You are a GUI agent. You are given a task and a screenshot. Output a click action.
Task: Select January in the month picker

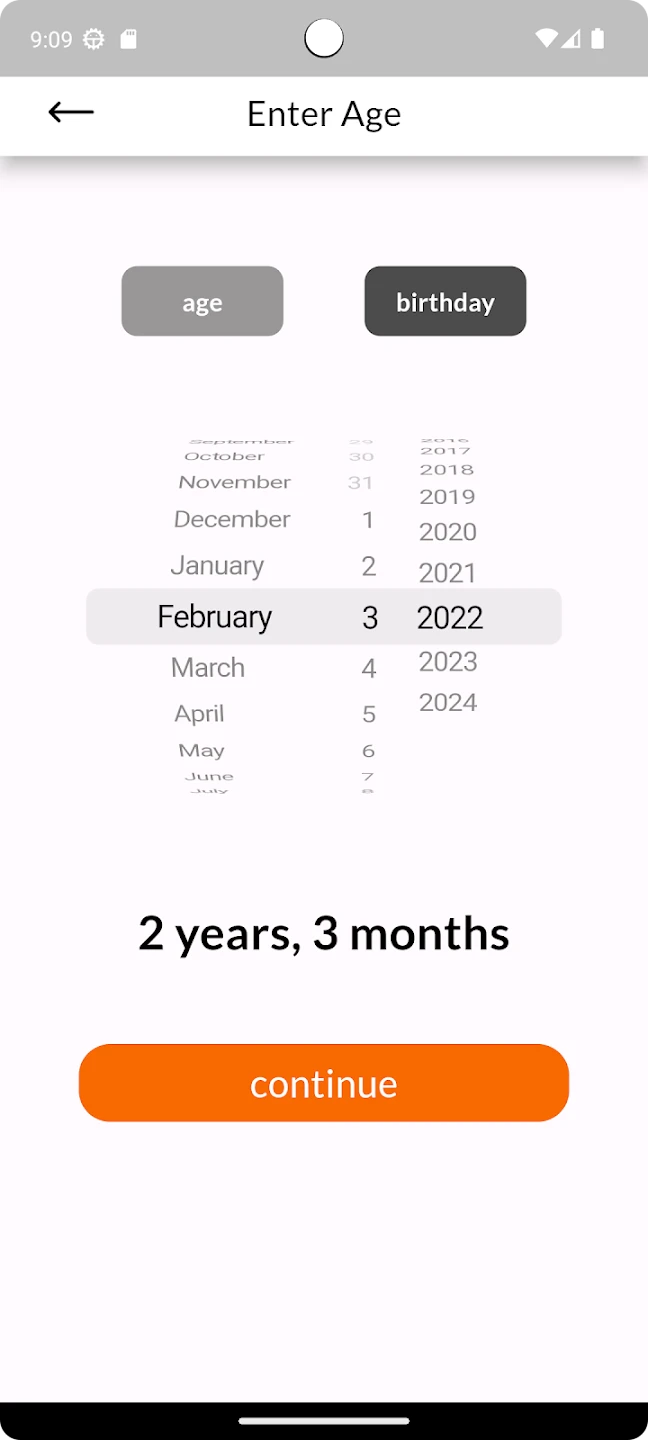tap(217, 566)
